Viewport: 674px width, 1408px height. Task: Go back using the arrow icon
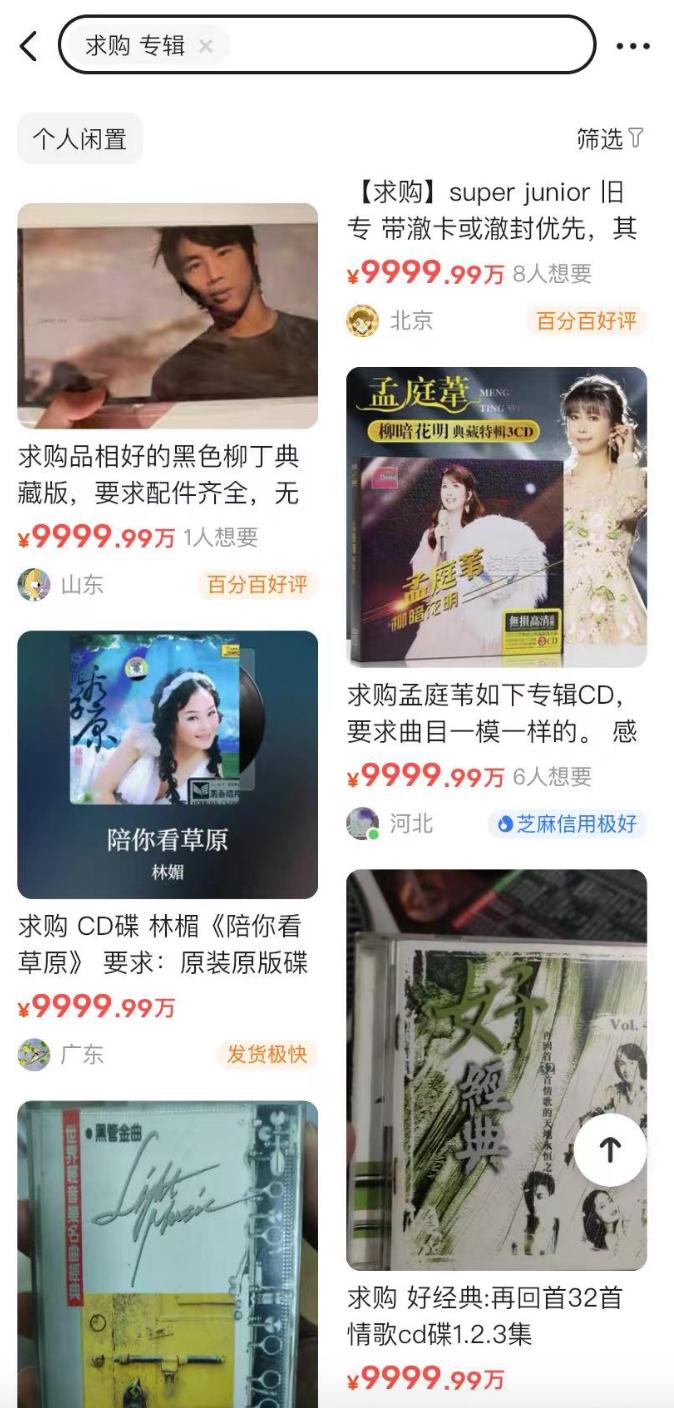click(29, 45)
